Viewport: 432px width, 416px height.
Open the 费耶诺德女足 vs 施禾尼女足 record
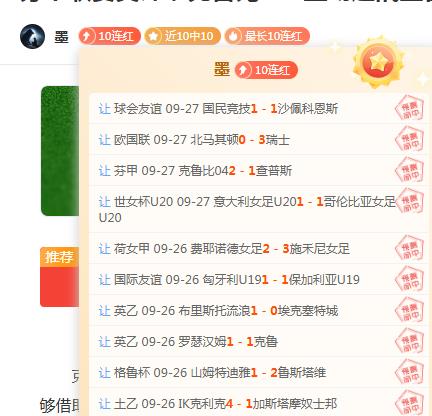click(x=259, y=249)
